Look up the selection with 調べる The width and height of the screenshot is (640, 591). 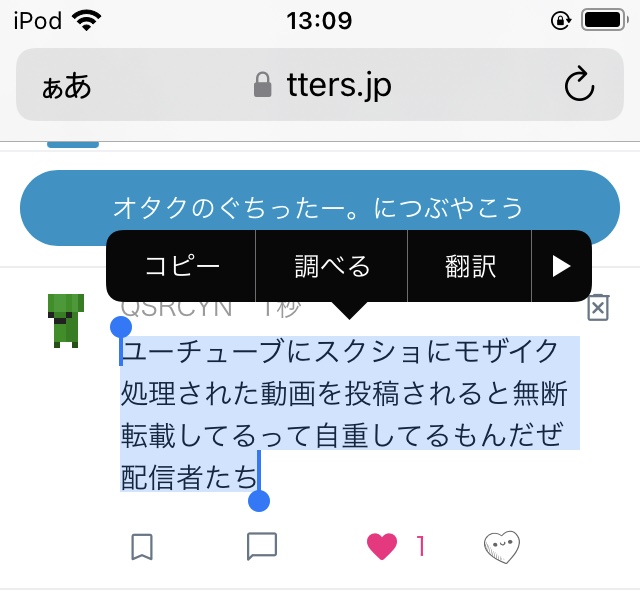(x=332, y=266)
